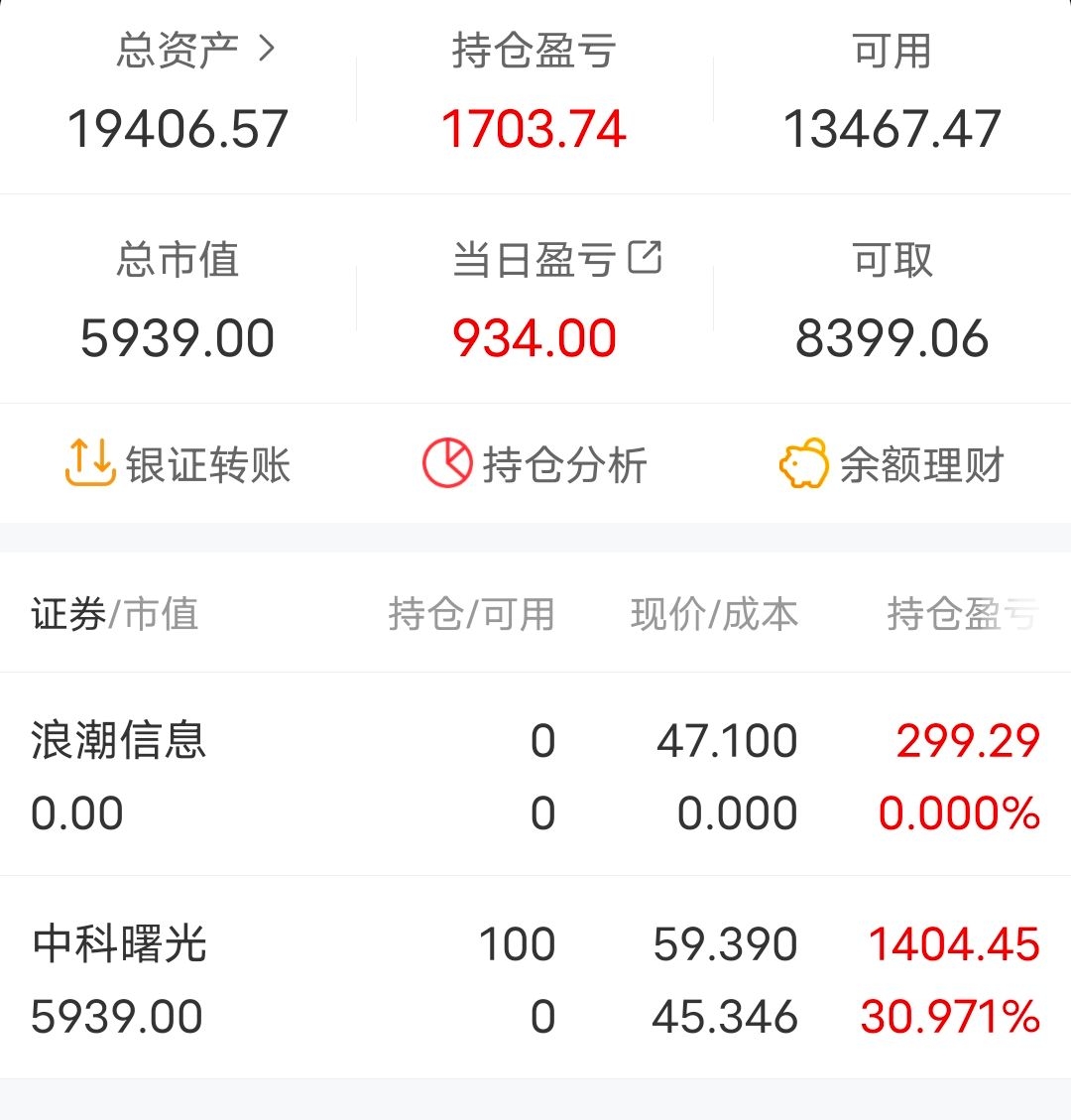Sort holdings by 持仓/可用
Viewport: 1071px width, 1120px height.
click(x=471, y=614)
